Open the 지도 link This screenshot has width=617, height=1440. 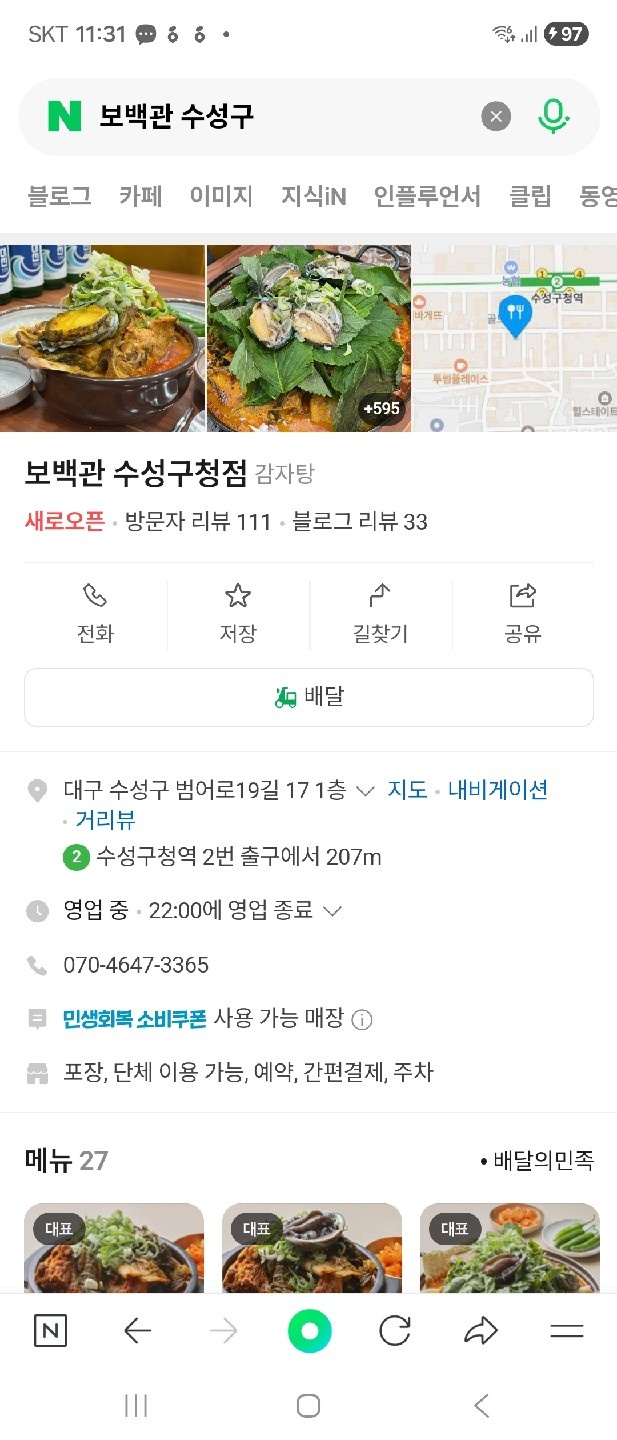(407, 790)
